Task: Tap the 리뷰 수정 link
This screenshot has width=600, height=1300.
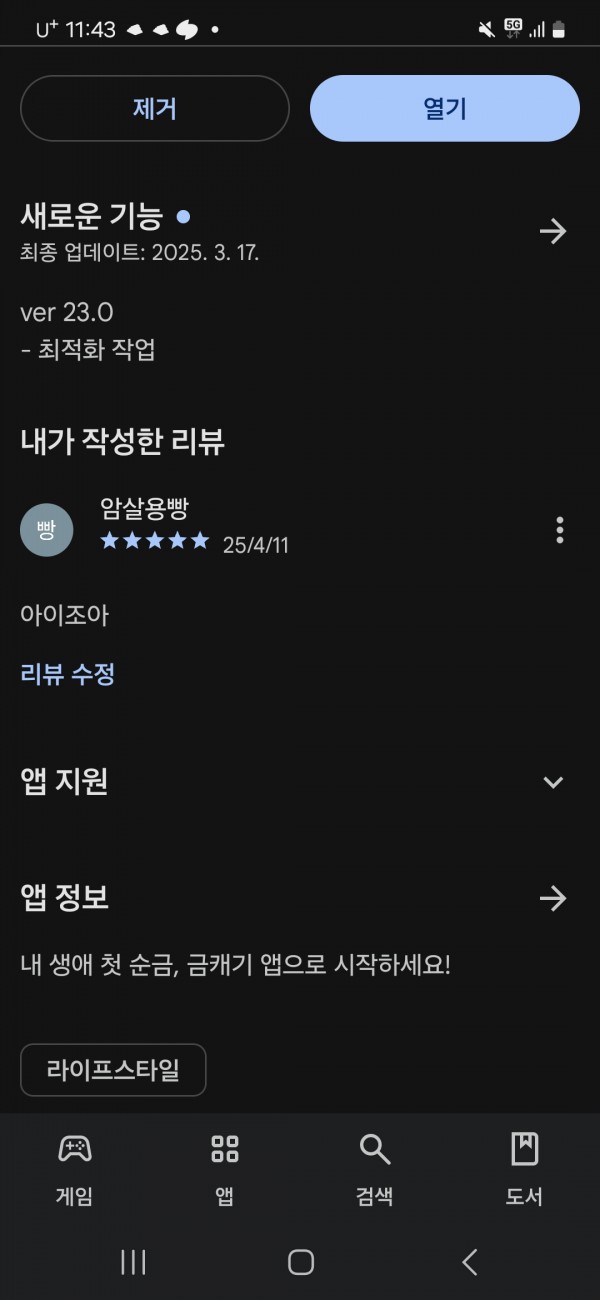Action: (x=67, y=673)
